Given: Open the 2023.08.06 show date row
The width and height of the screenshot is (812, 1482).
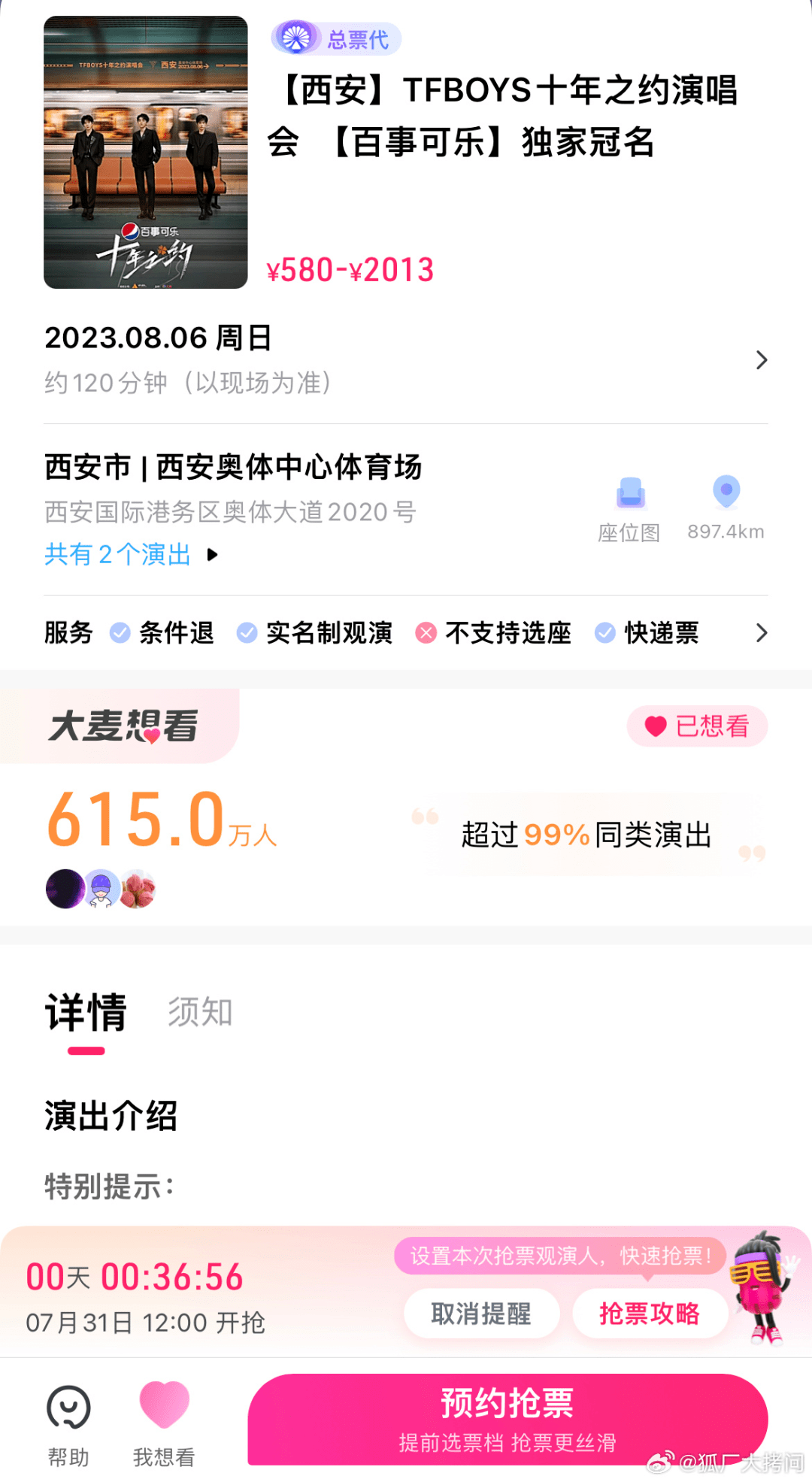Looking at the screenshot, I should [406, 359].
